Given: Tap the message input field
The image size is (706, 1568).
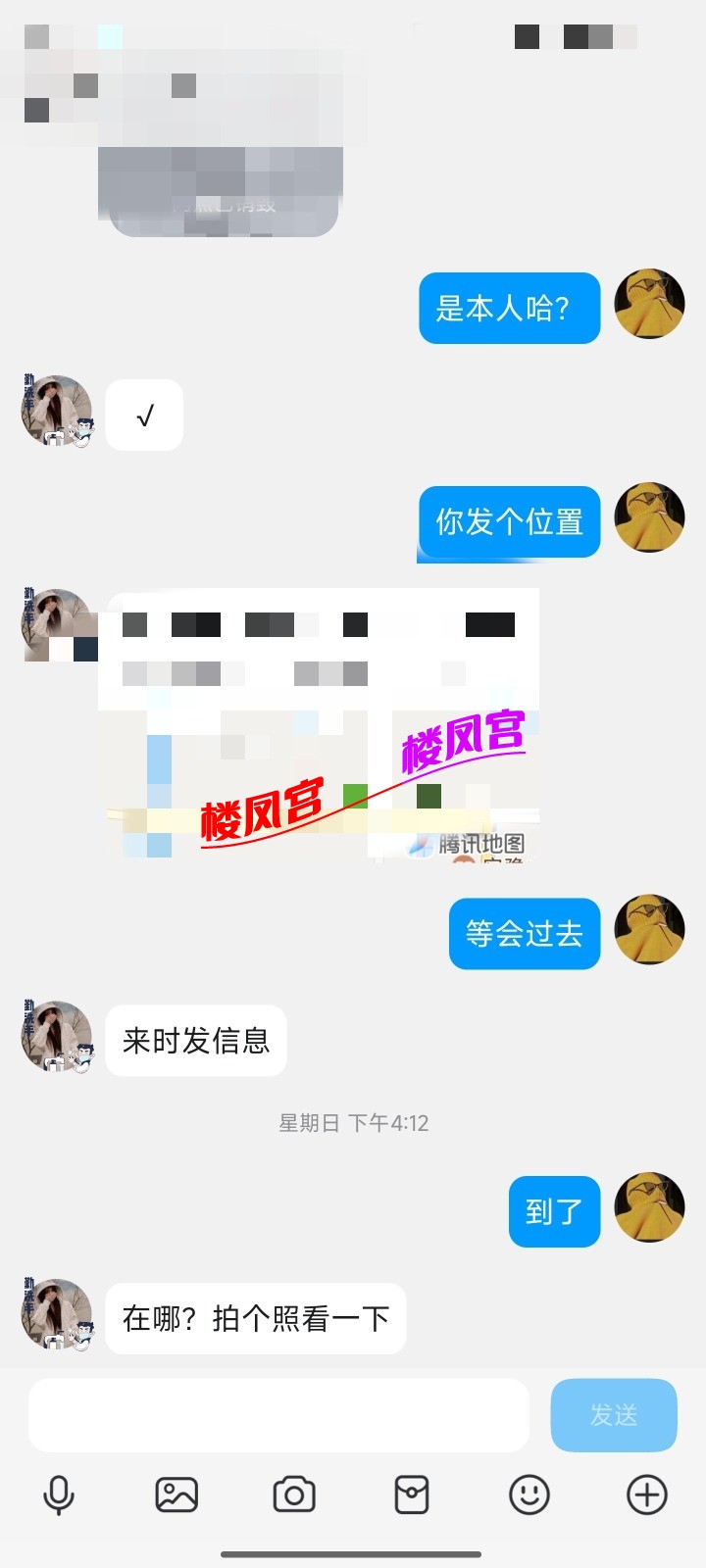Looking at the screenshot, I should tap(277, 1414).
